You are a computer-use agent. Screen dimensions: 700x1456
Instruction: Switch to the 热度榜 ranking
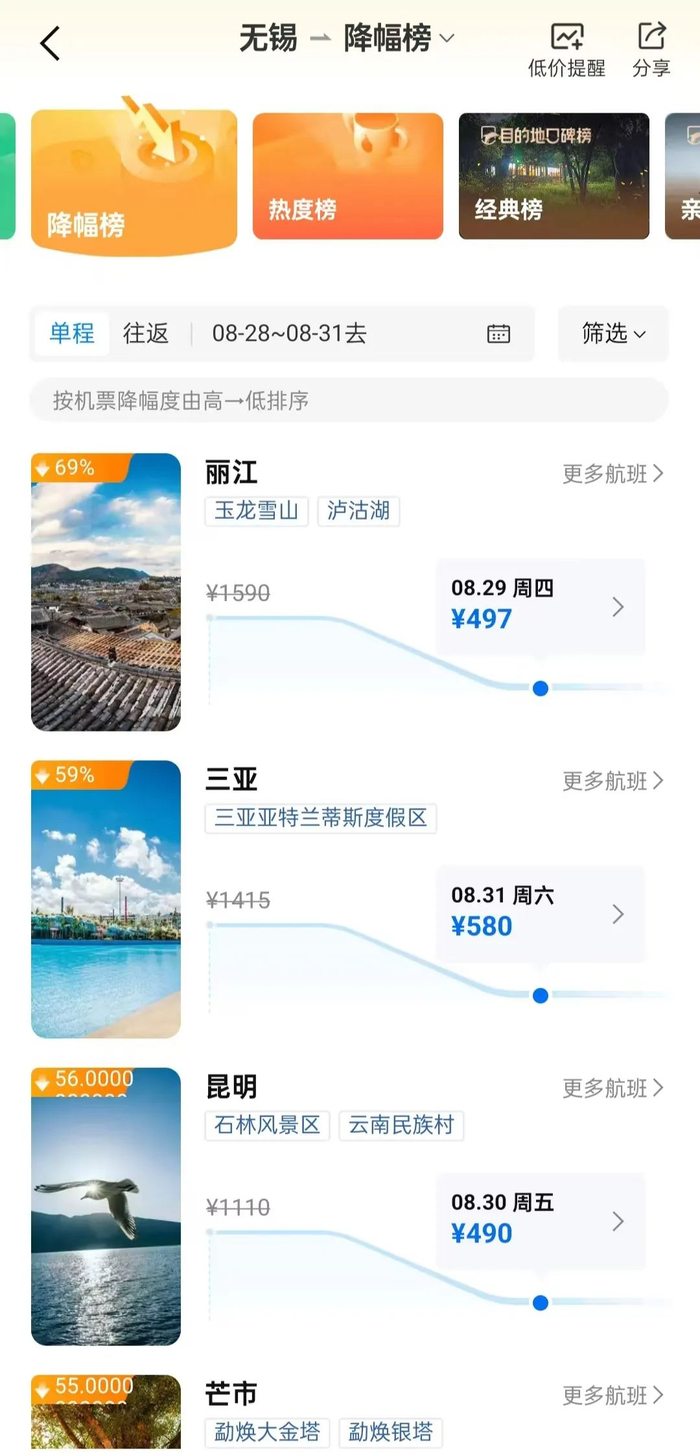[347, 176]
